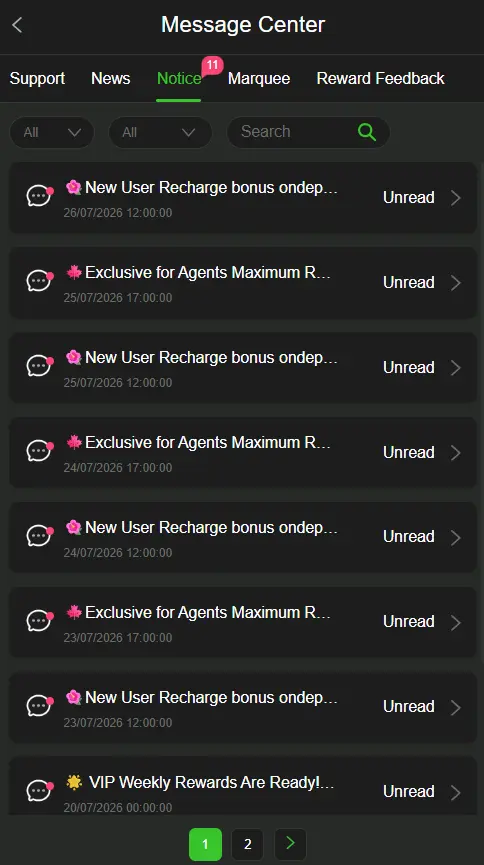
Task: Switch to the Support tab
Action: coord(37,78)
